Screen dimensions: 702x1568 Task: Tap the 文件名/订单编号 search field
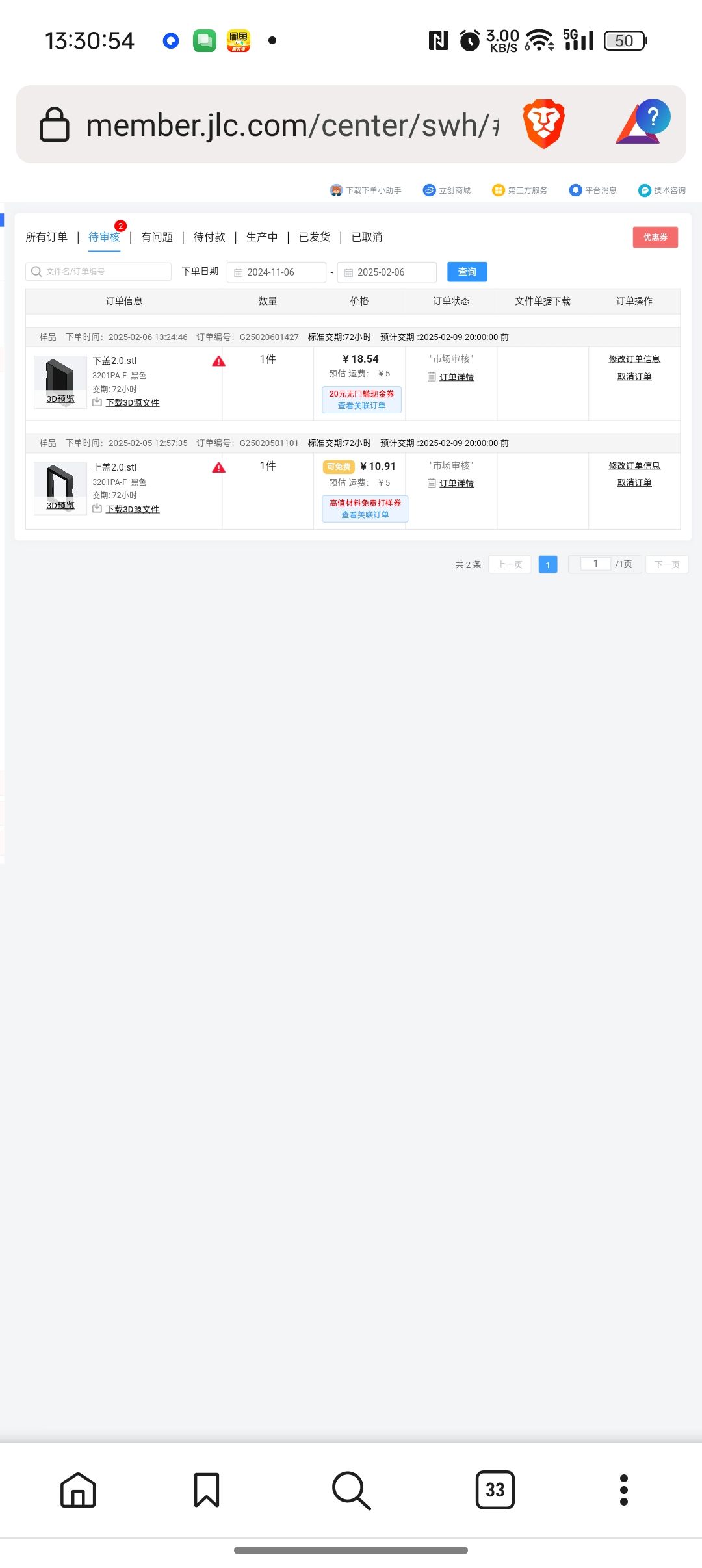[x=99, y=272]
